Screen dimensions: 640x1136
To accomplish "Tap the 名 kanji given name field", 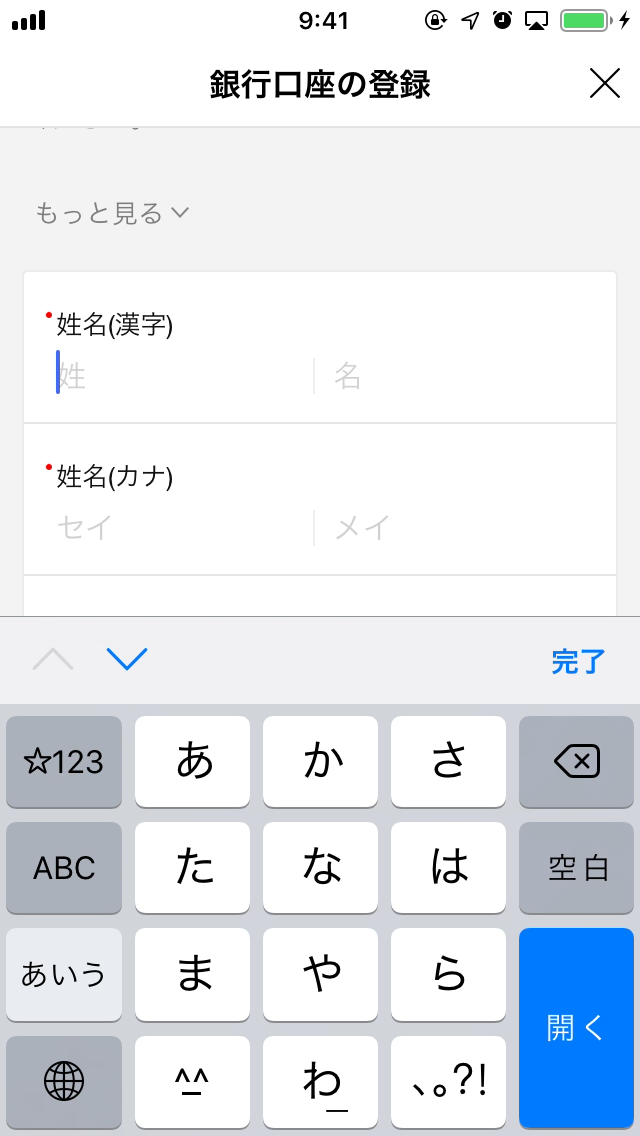I will point(460,376).
